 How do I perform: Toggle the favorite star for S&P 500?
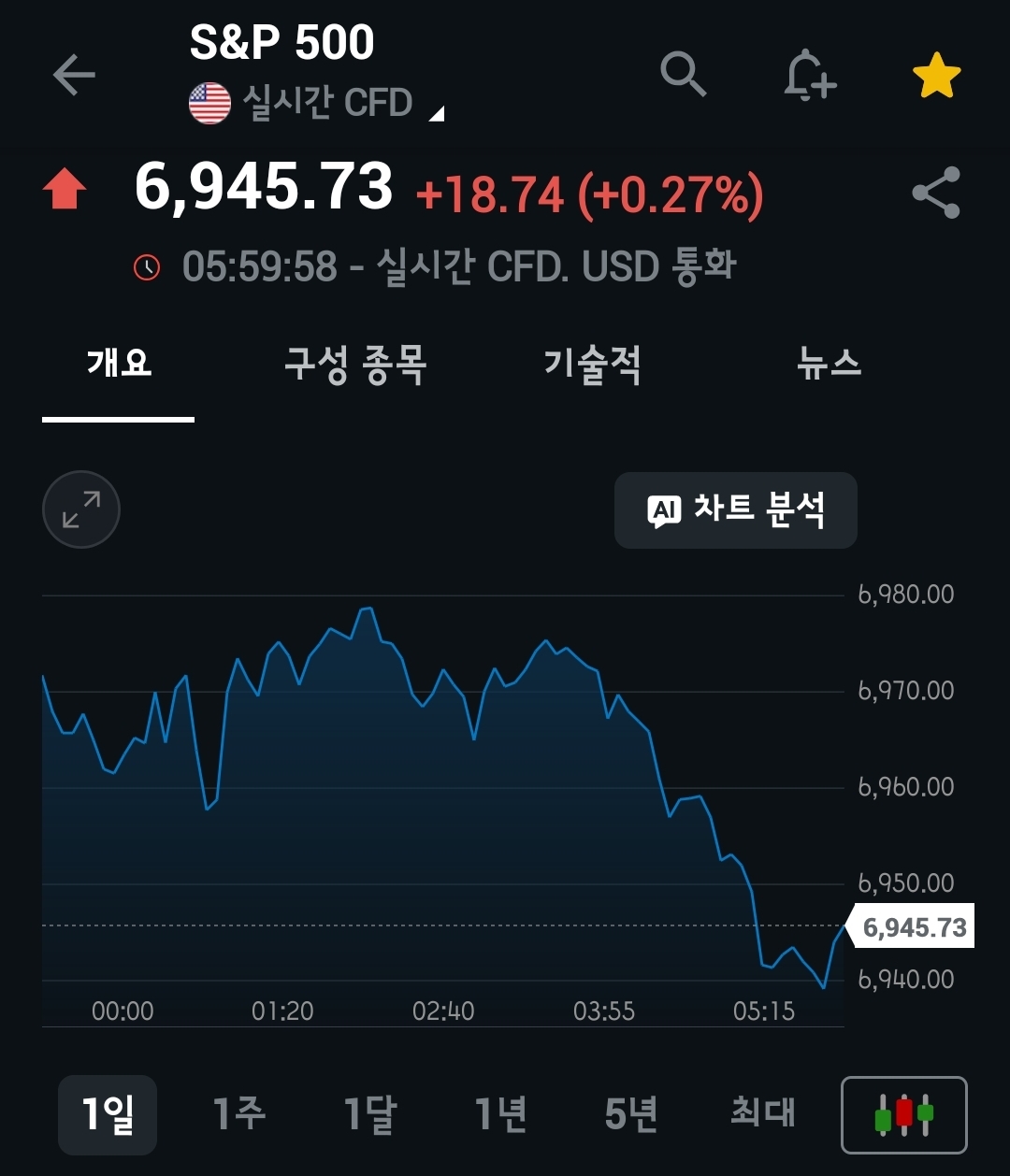(936, 76)
